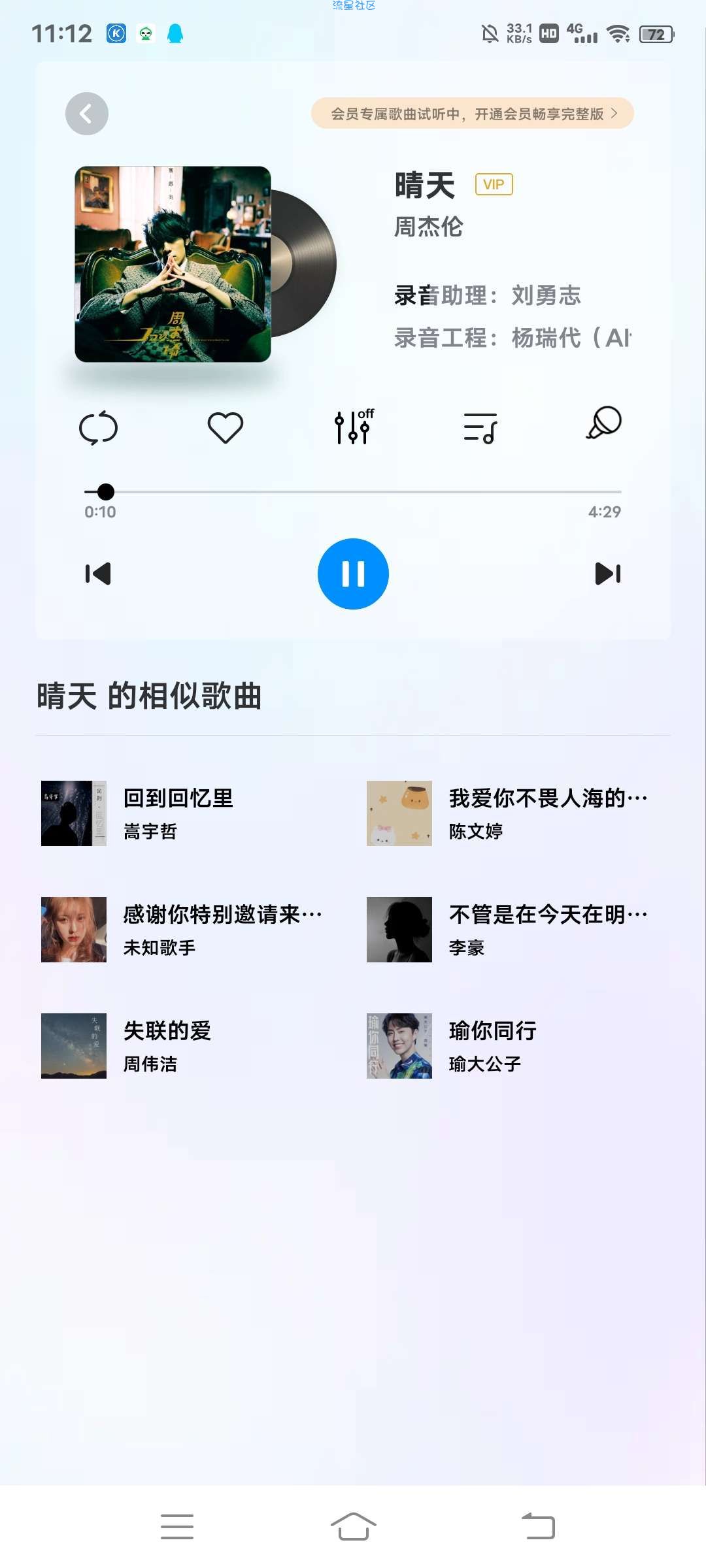Tap the microphone karaoke icon
Screen dimensions: 706x1568
pos(604,423)
